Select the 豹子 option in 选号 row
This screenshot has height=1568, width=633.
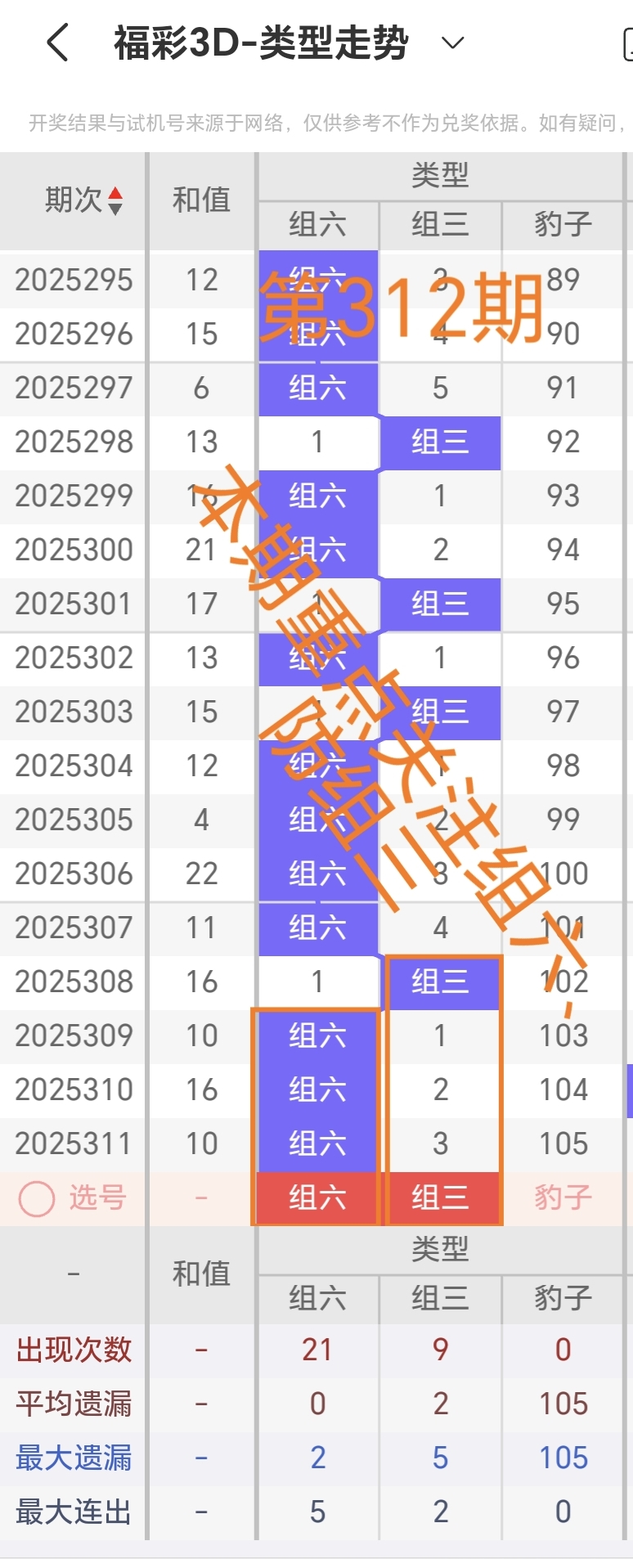(563, 1197)
